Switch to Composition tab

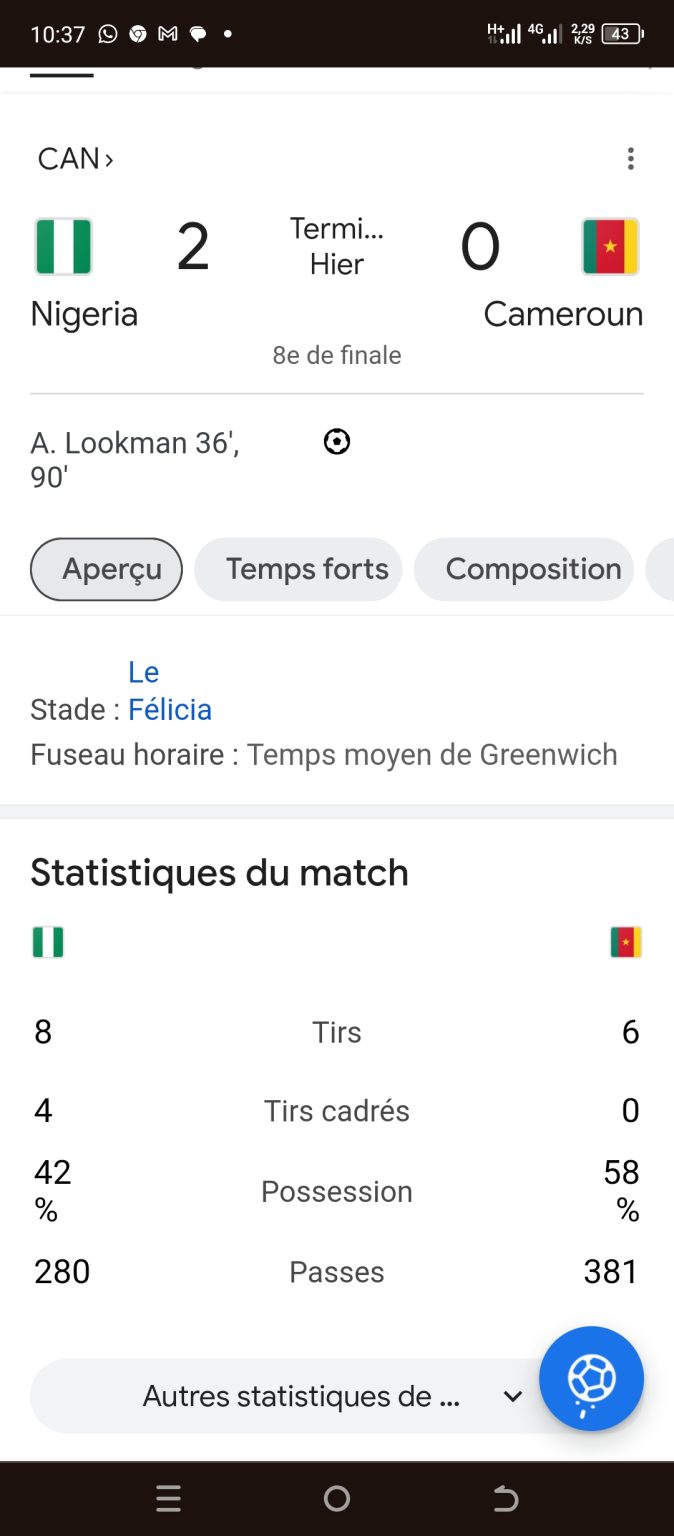pyautogui.click(x=524, y=569)
